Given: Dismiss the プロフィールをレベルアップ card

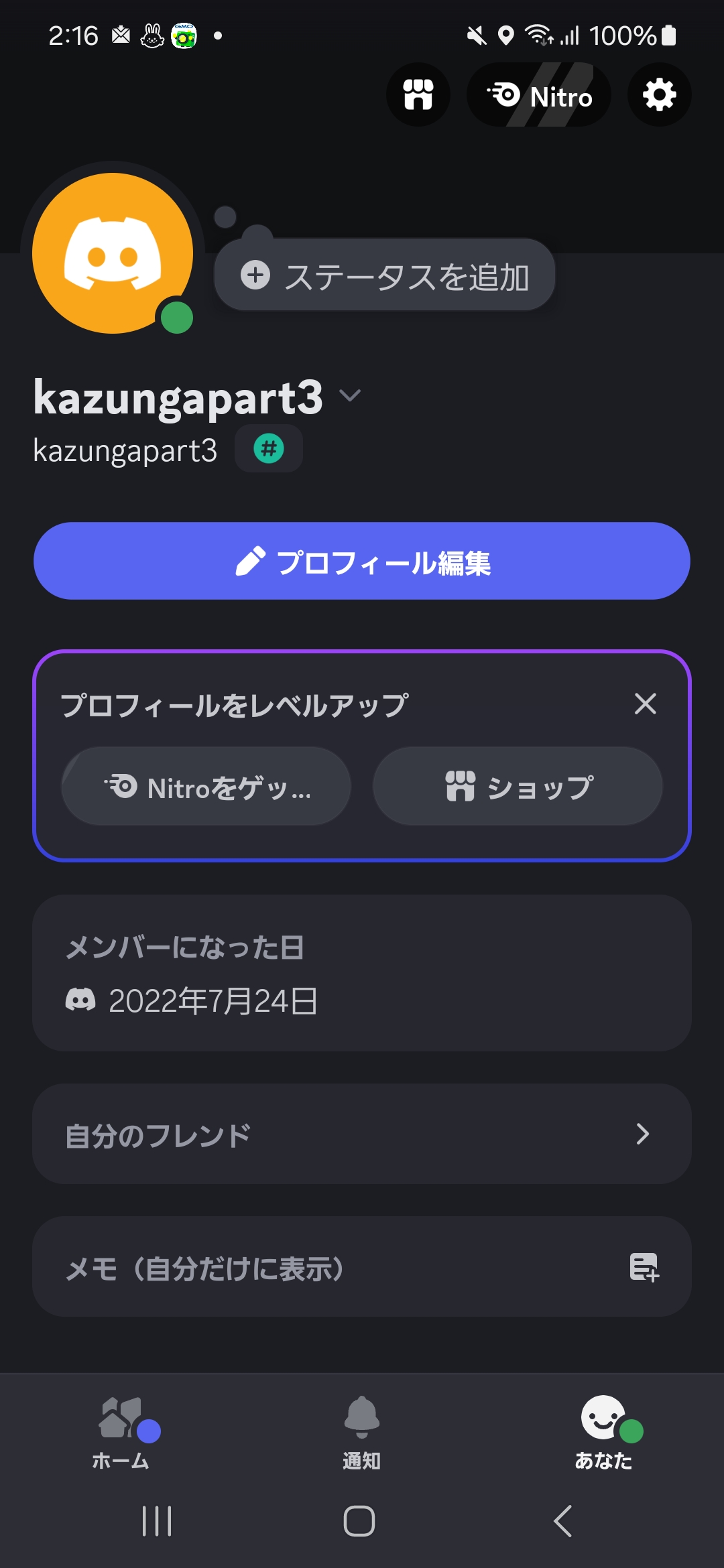Looking at the screenshot, I should point(646,704).
